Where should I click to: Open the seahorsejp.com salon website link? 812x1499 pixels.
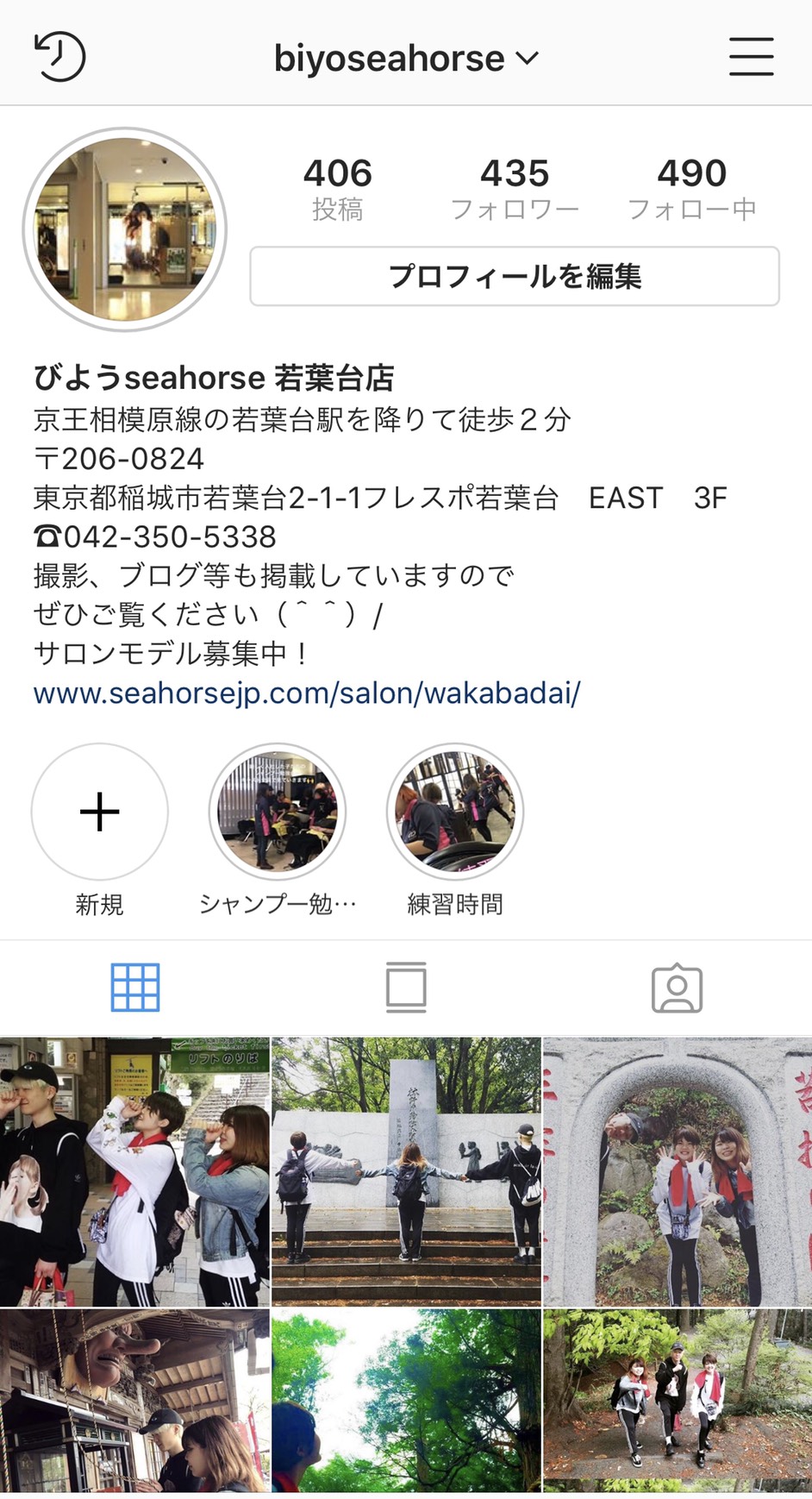click(307, 693)
